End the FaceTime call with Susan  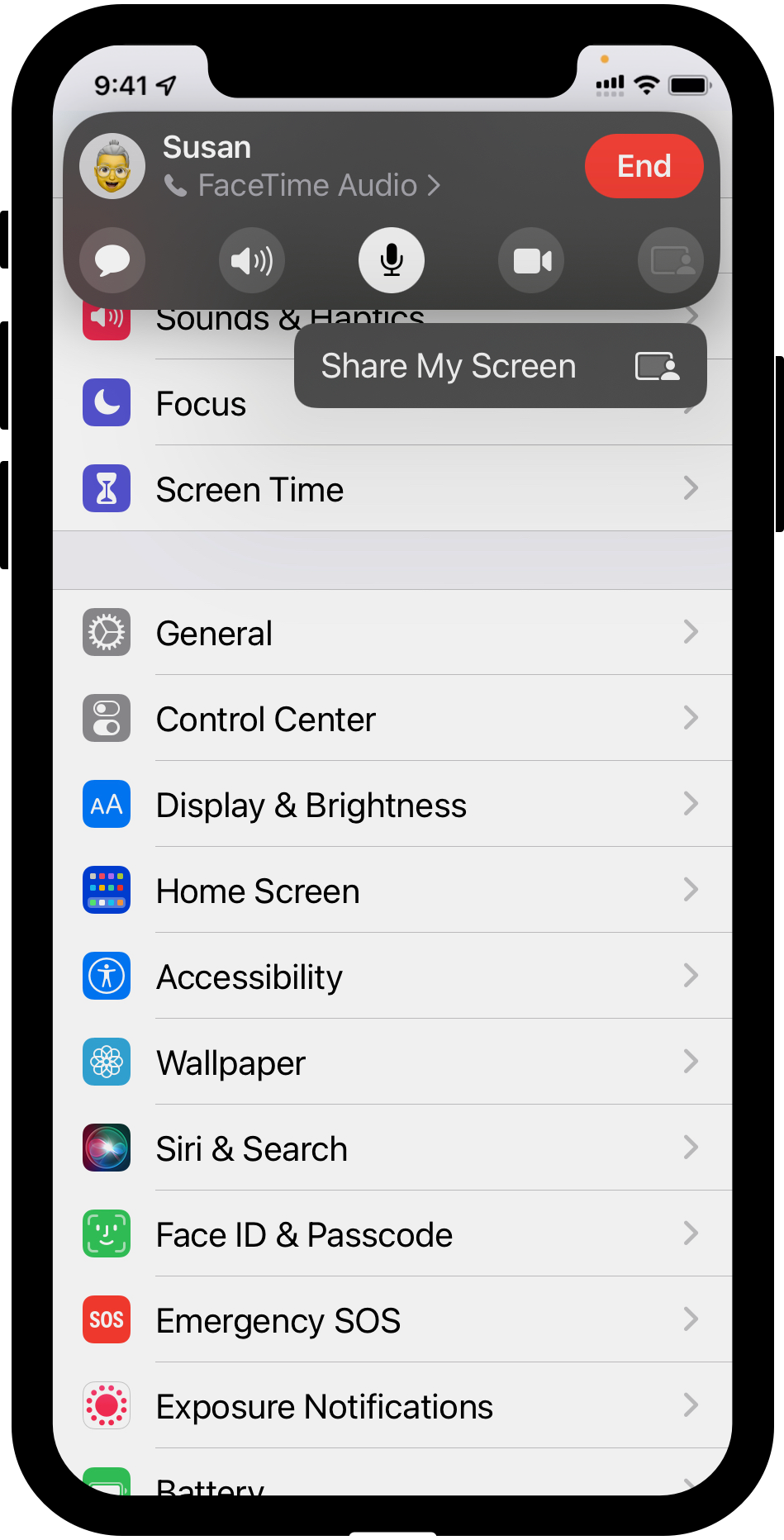point(644,166)
